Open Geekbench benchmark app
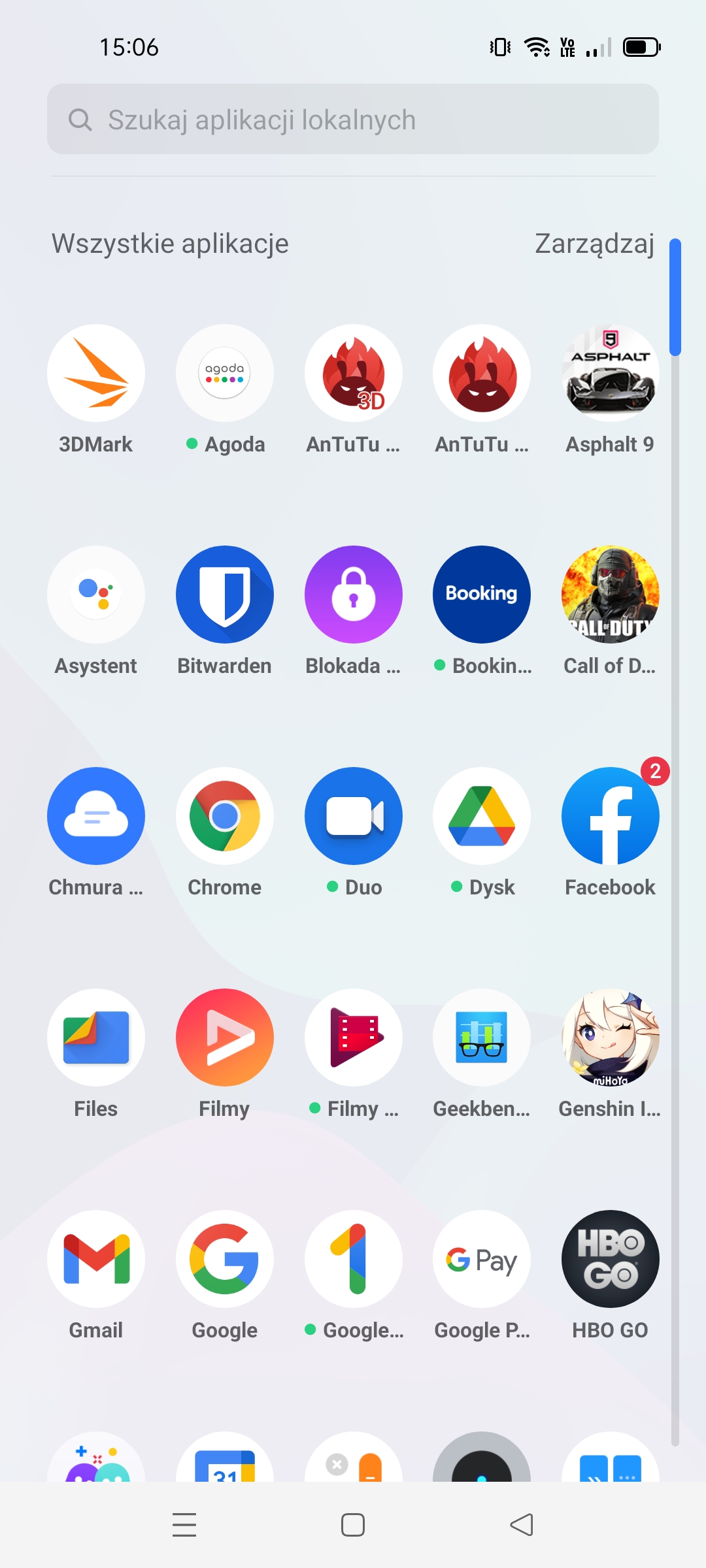706x1568 pixels. [482, 1037]
